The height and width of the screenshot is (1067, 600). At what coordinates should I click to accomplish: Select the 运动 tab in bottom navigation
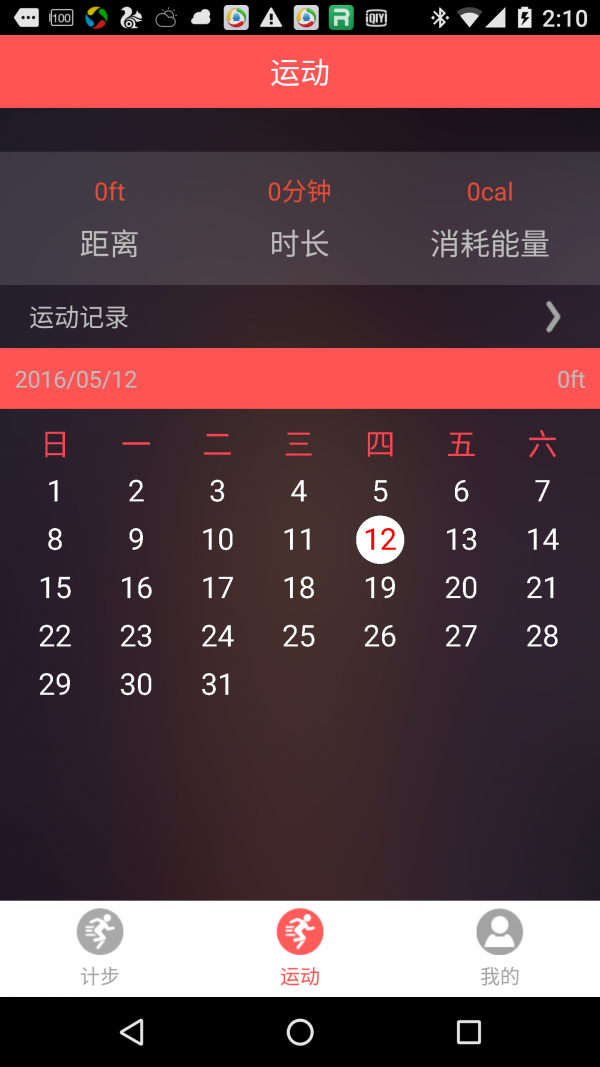pyautogui.click(x=300, y=946)
